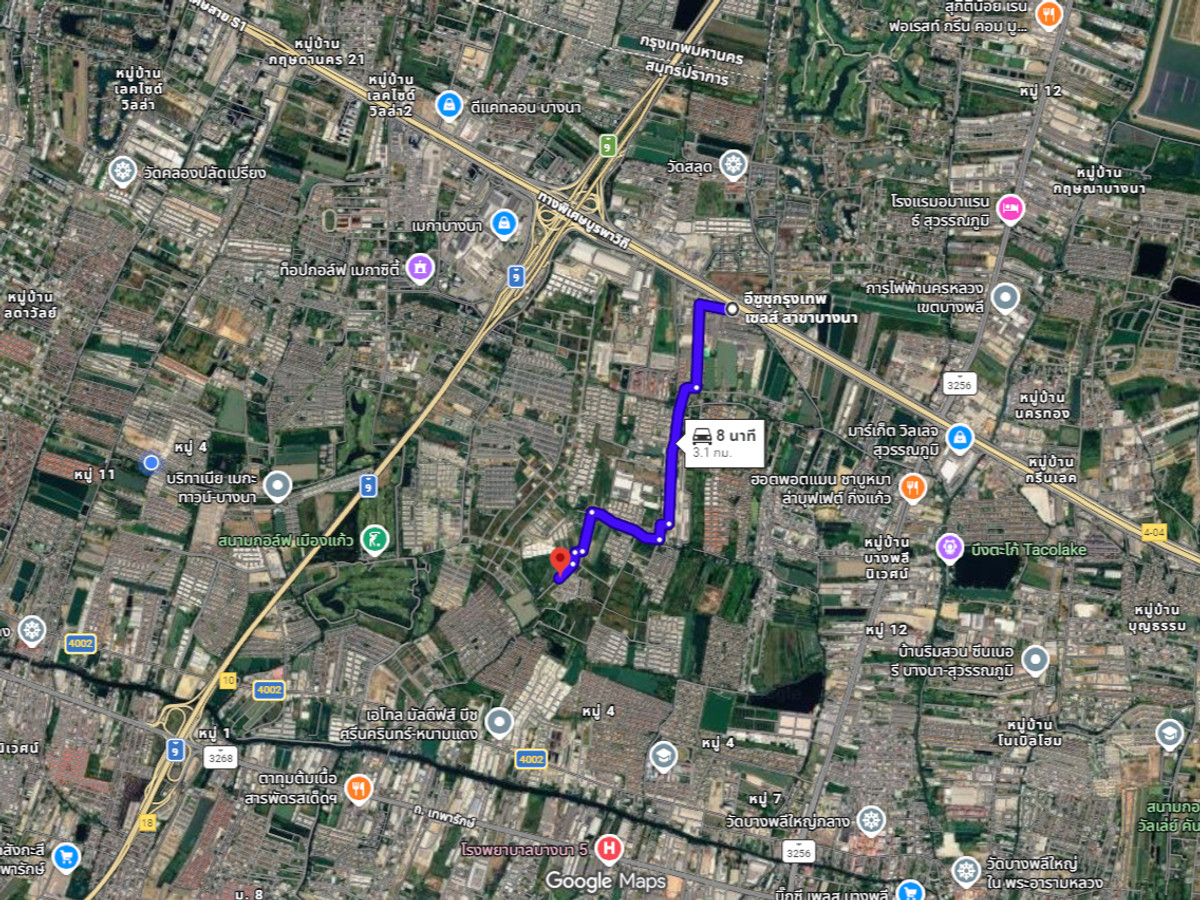
Task: Open the เมกาบางนา mall marker
Action: pyautogui.click(x=504, y=222)
